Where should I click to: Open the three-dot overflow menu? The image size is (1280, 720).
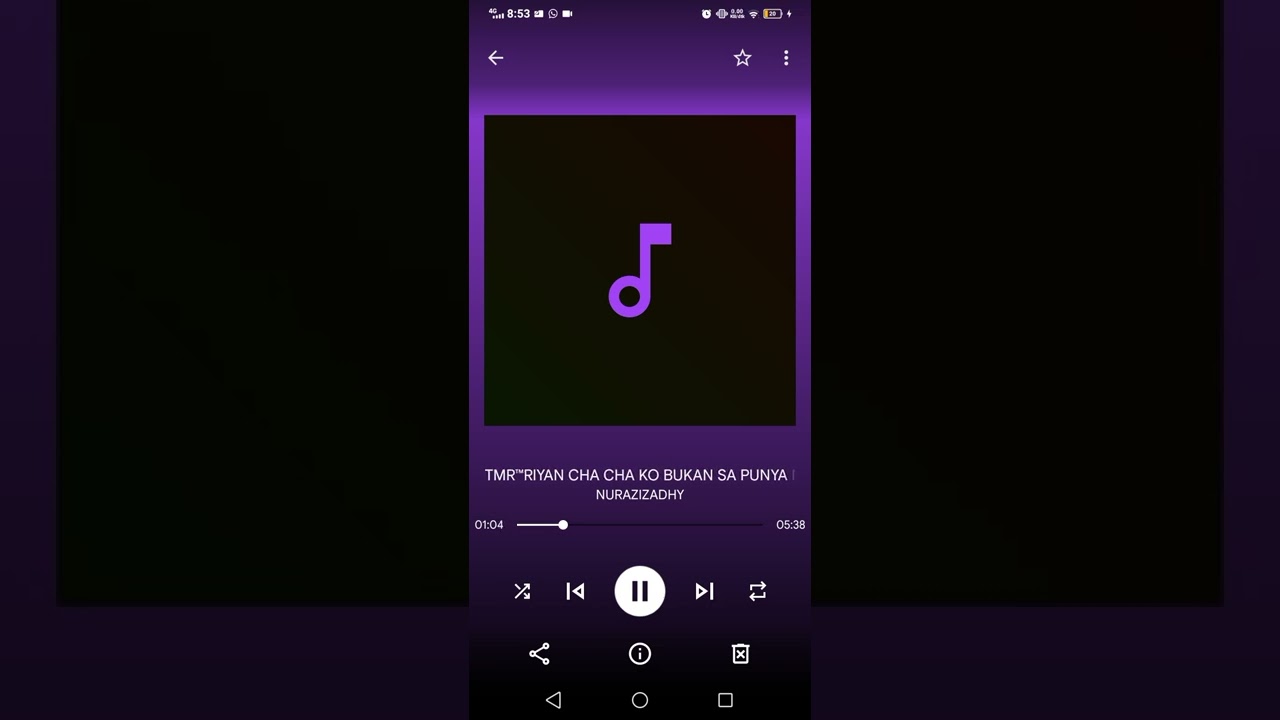pos(786,58)
